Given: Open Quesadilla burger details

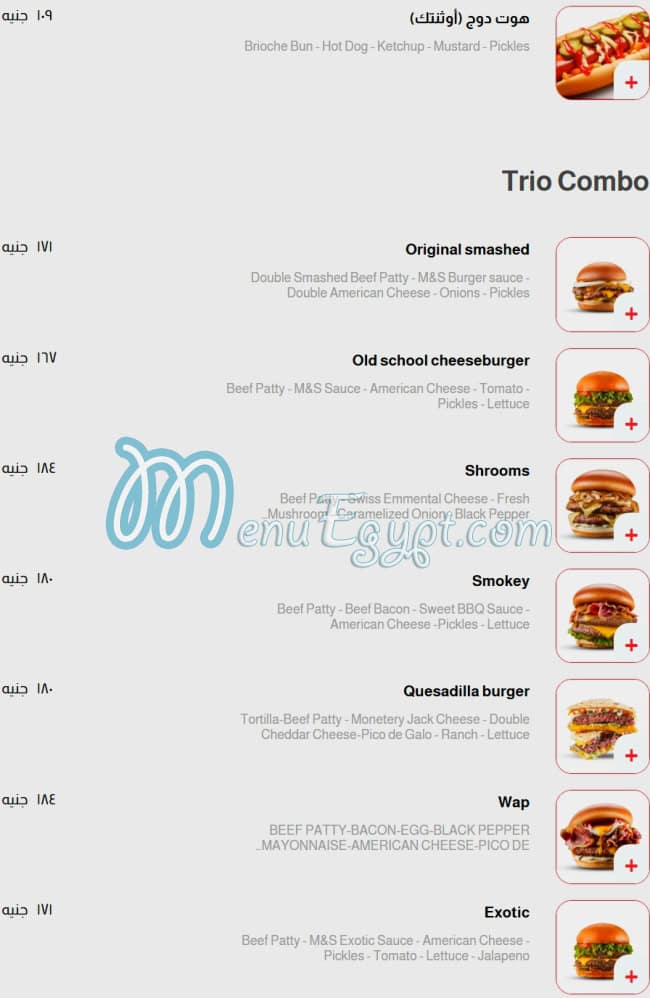Looking at the screenshot, I should click(466, 692).
